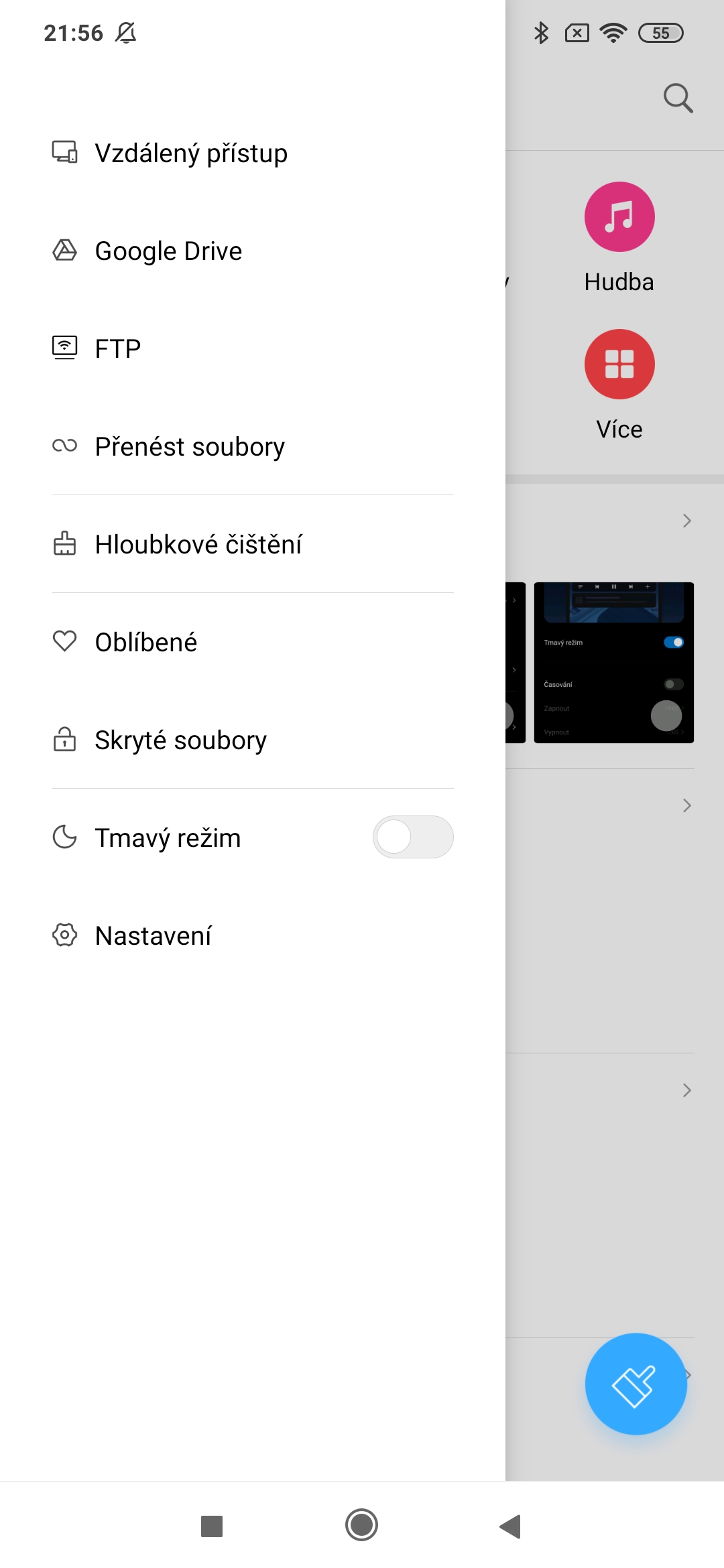Open Google Drive from the drawer
Image resolution: width=724 pixels, height=1568 pixels.
tap(253, 251)
